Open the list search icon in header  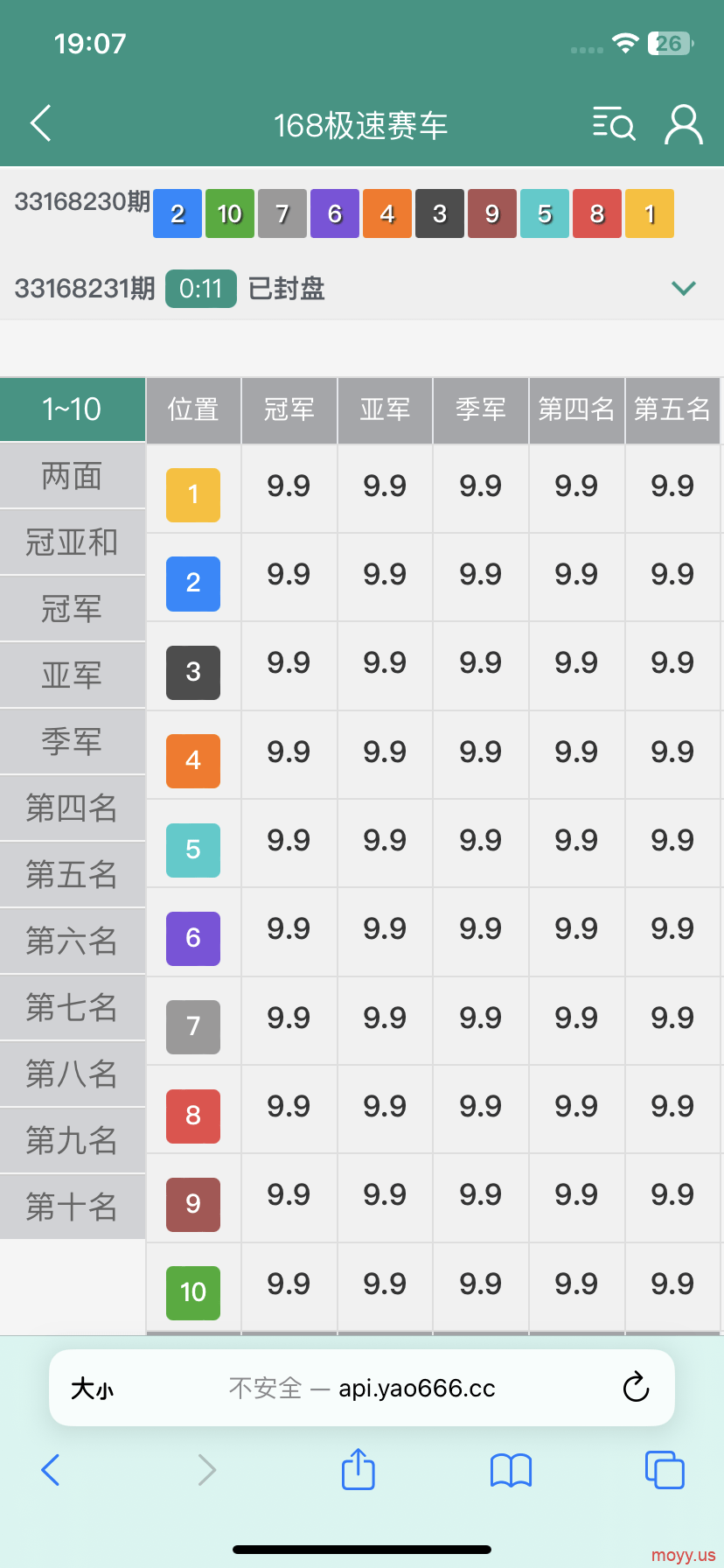[614, 124]
